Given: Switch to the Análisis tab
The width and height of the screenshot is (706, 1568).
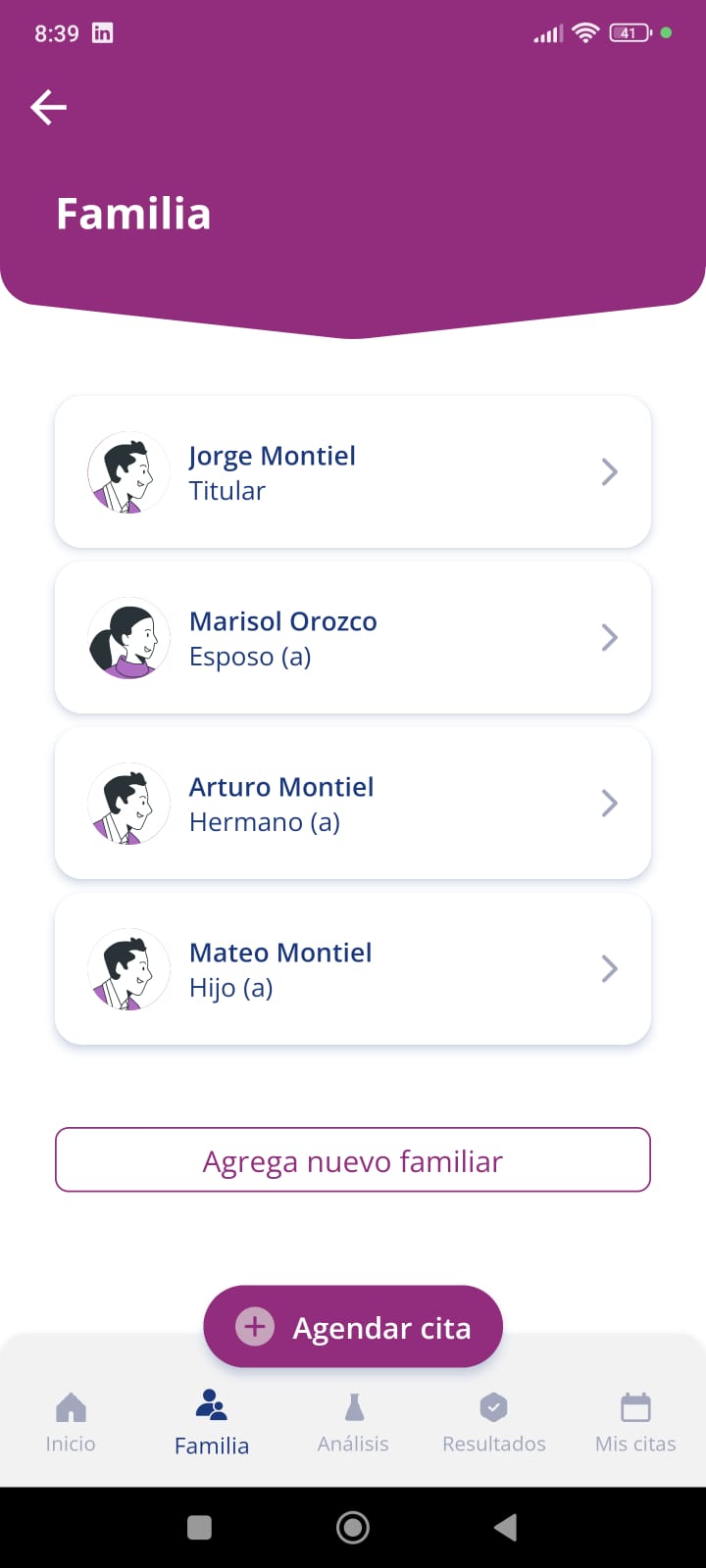Looking at the screenshot, I should coord(353,1423).
